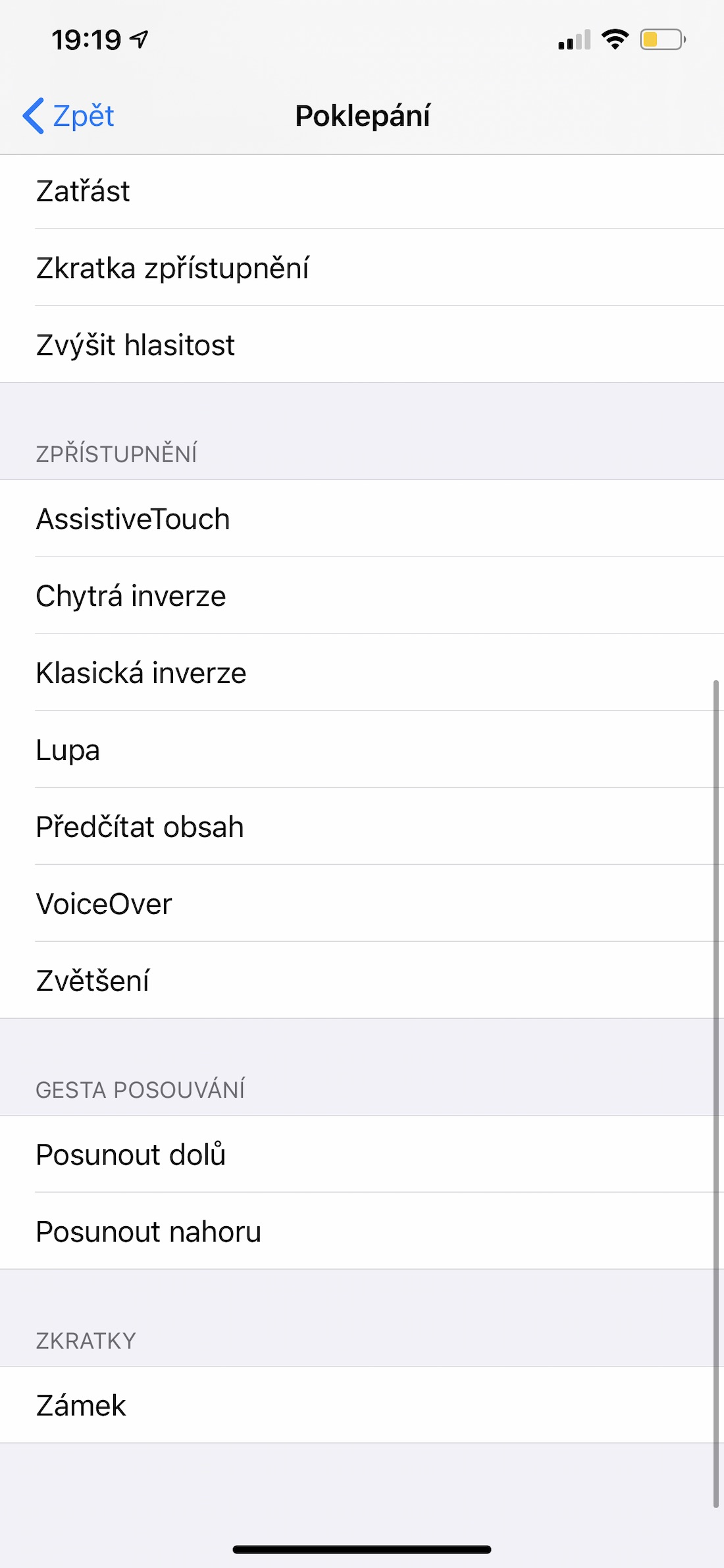
Task: Select Posunout nahoru
Action: coord(362,1231)
